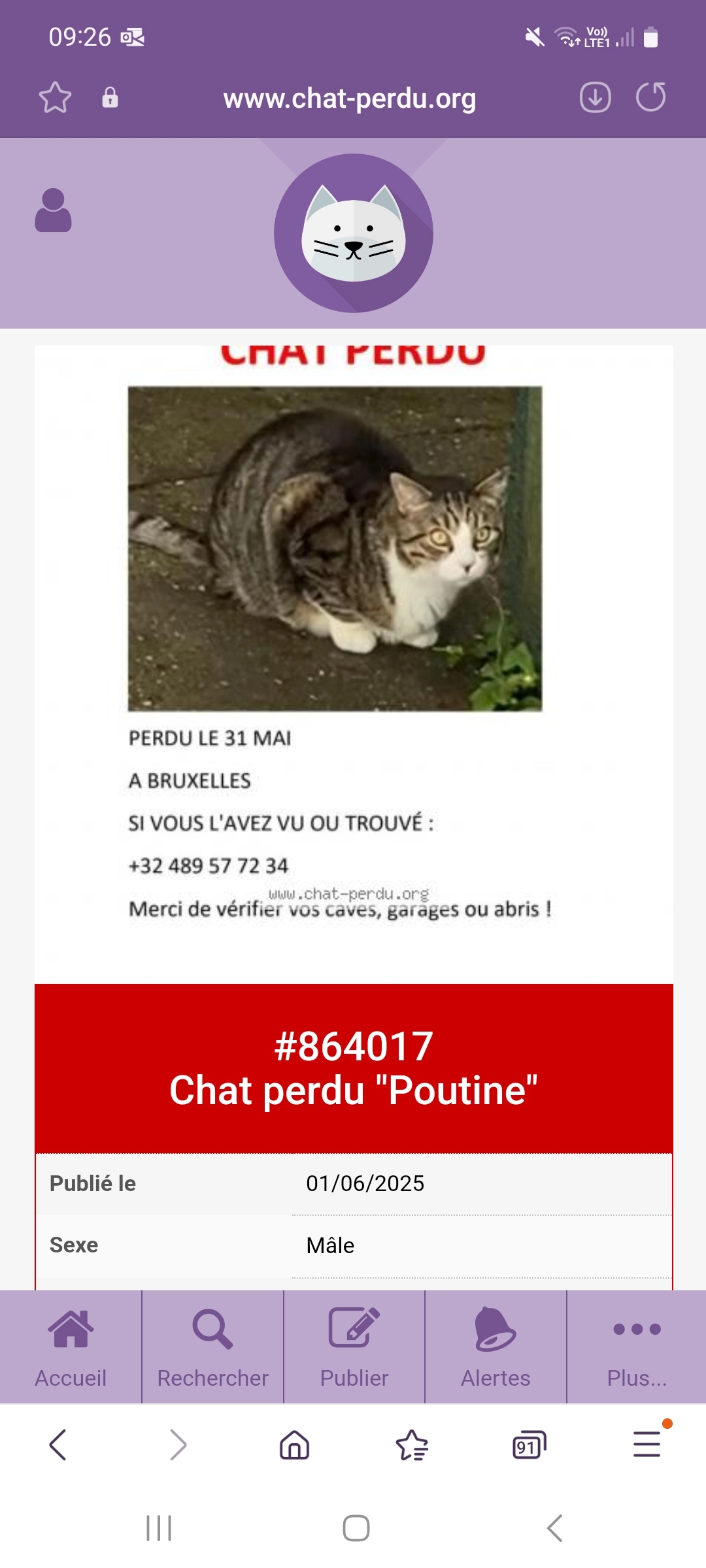The width and height of the screenshot is (706, 1568).
Task: Open the browser home page
Action: (294, 1445)
